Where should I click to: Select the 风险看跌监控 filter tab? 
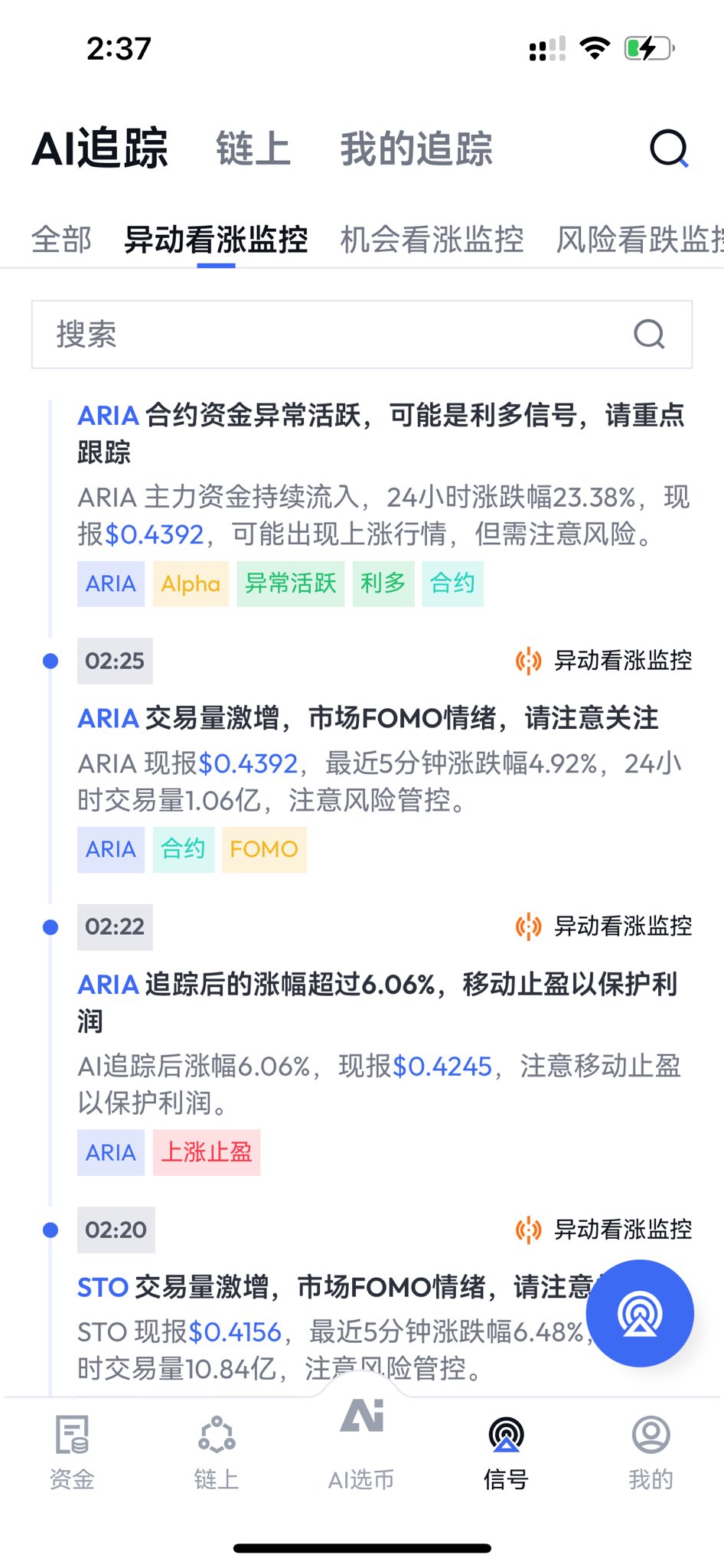point(639,240)
